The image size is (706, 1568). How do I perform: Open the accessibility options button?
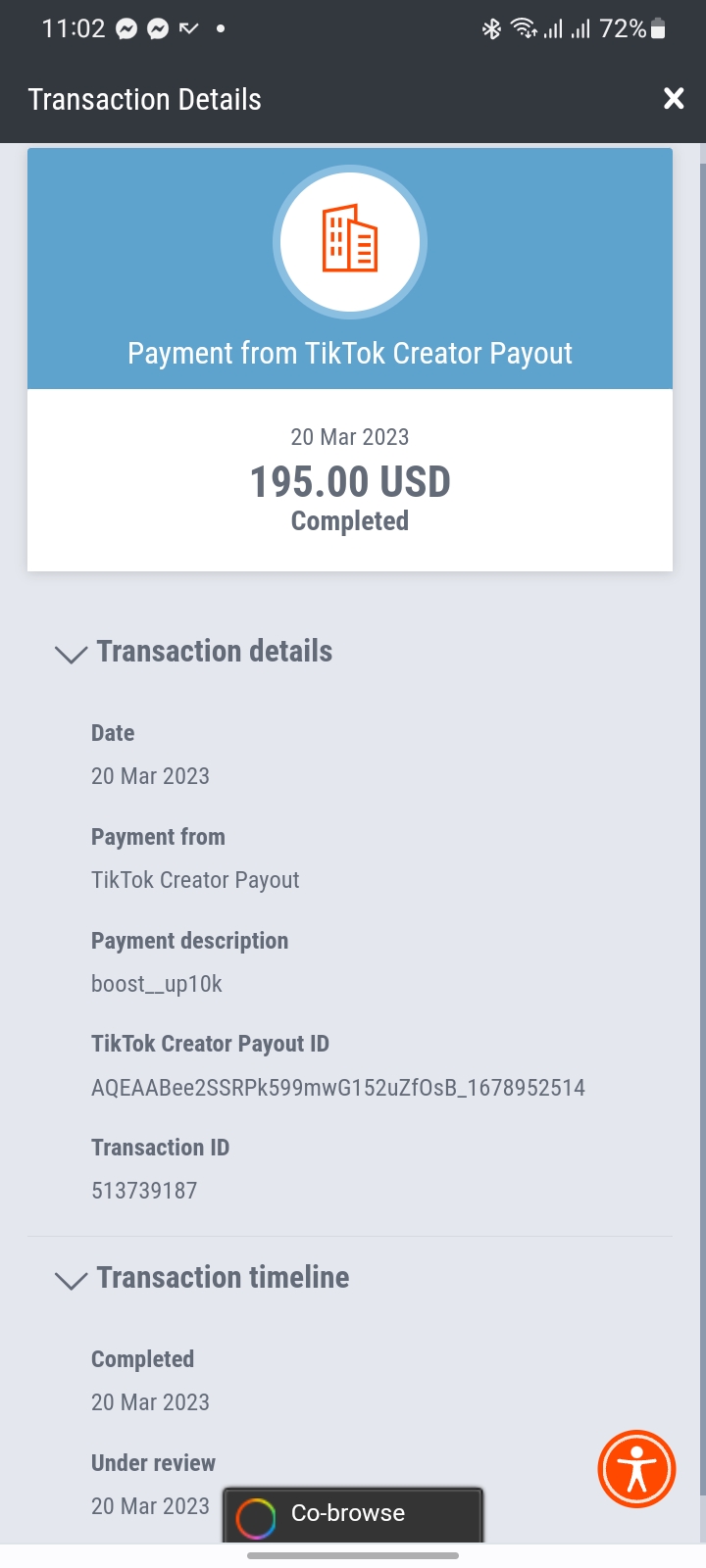pos(636,1468)
